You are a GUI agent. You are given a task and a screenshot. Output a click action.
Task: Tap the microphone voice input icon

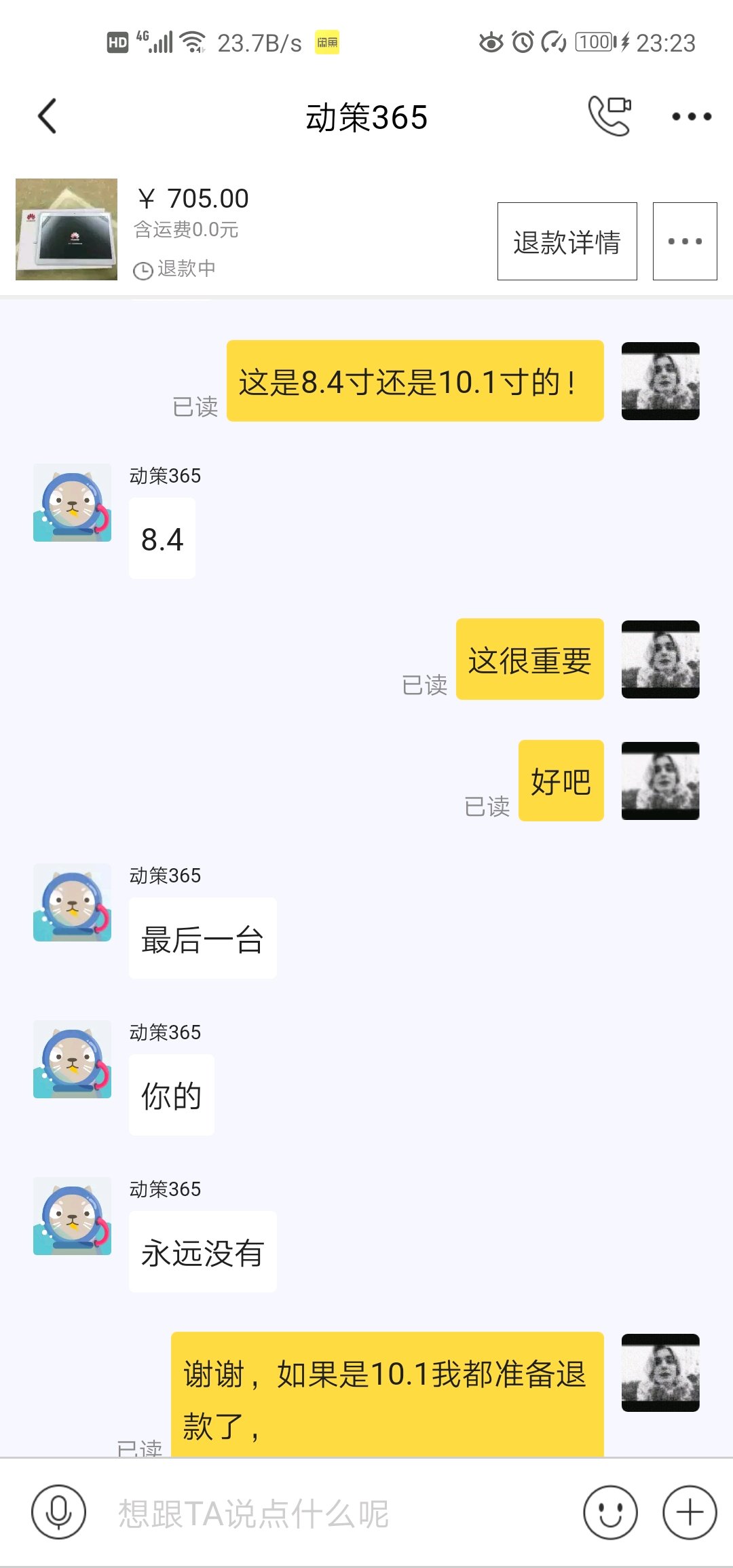pos(59,1512)
